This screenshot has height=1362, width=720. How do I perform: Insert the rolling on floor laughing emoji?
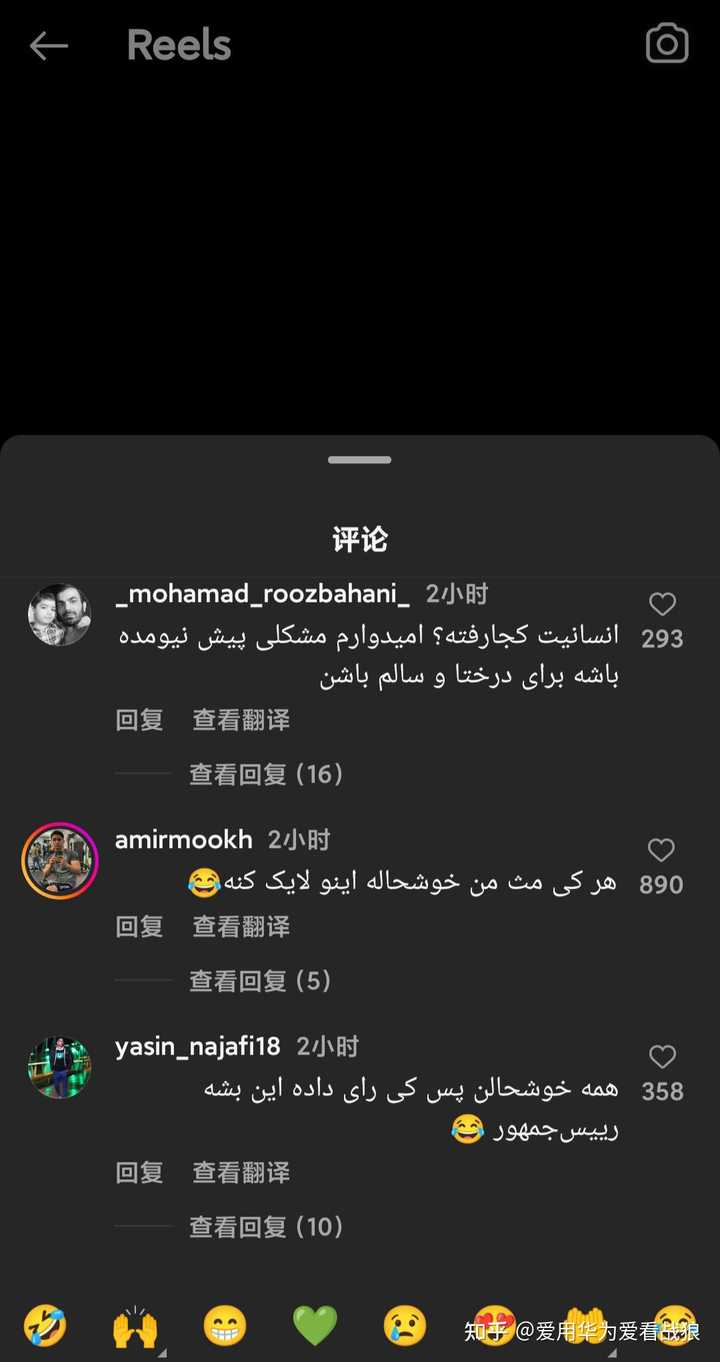coord(45,1327)
